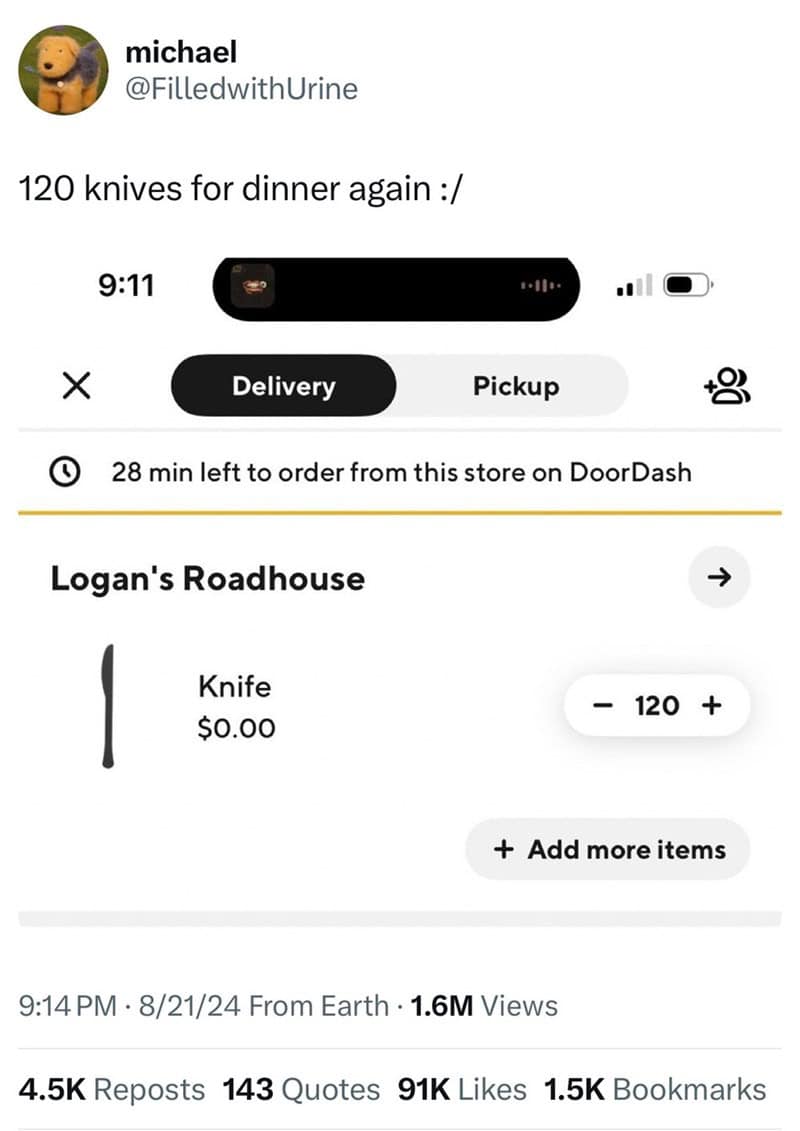Open michael's profile avatar
Screen dimensions: 800x1131
(x=63, y=70)
